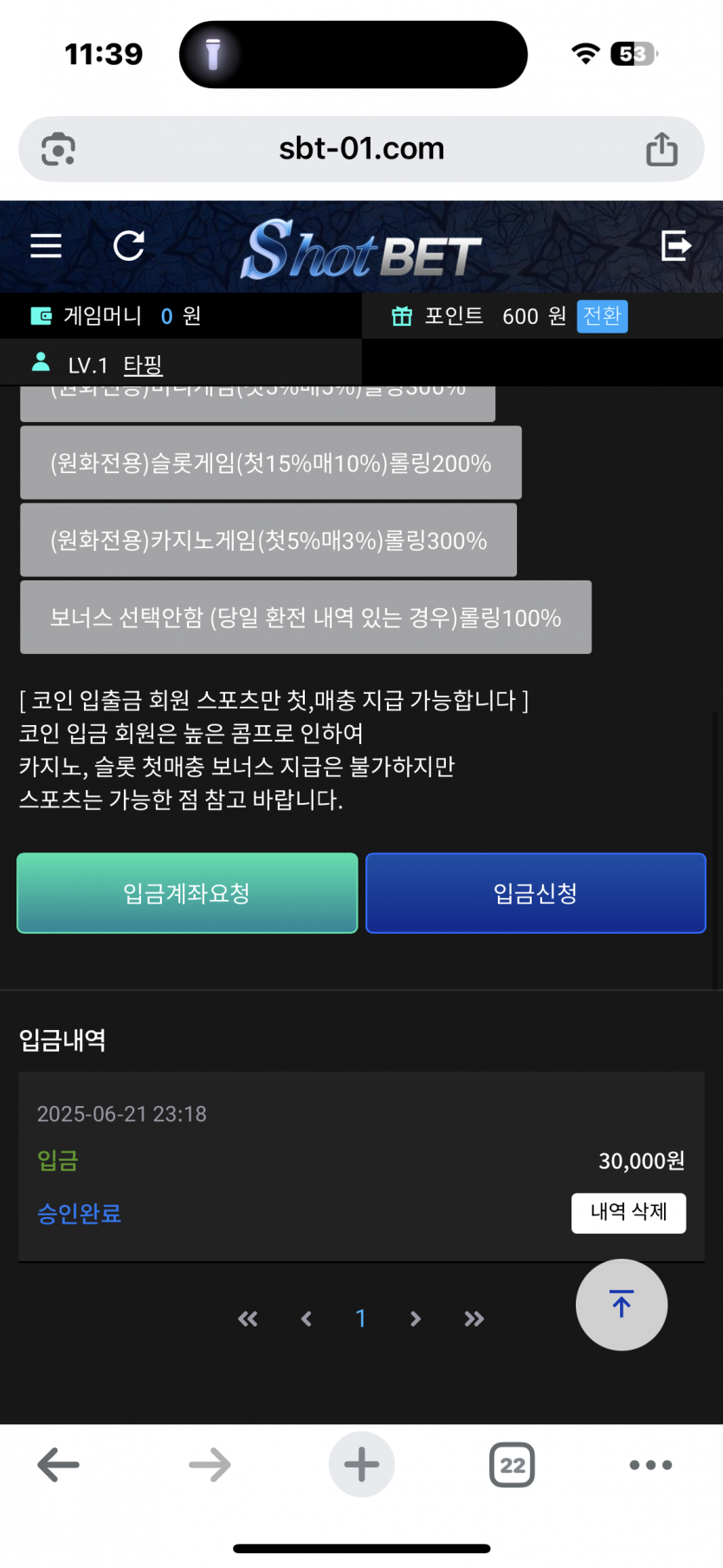
Task: Request deposit account with 입금계좌요청
Action: pyautogui.click(x=187, y=893)
